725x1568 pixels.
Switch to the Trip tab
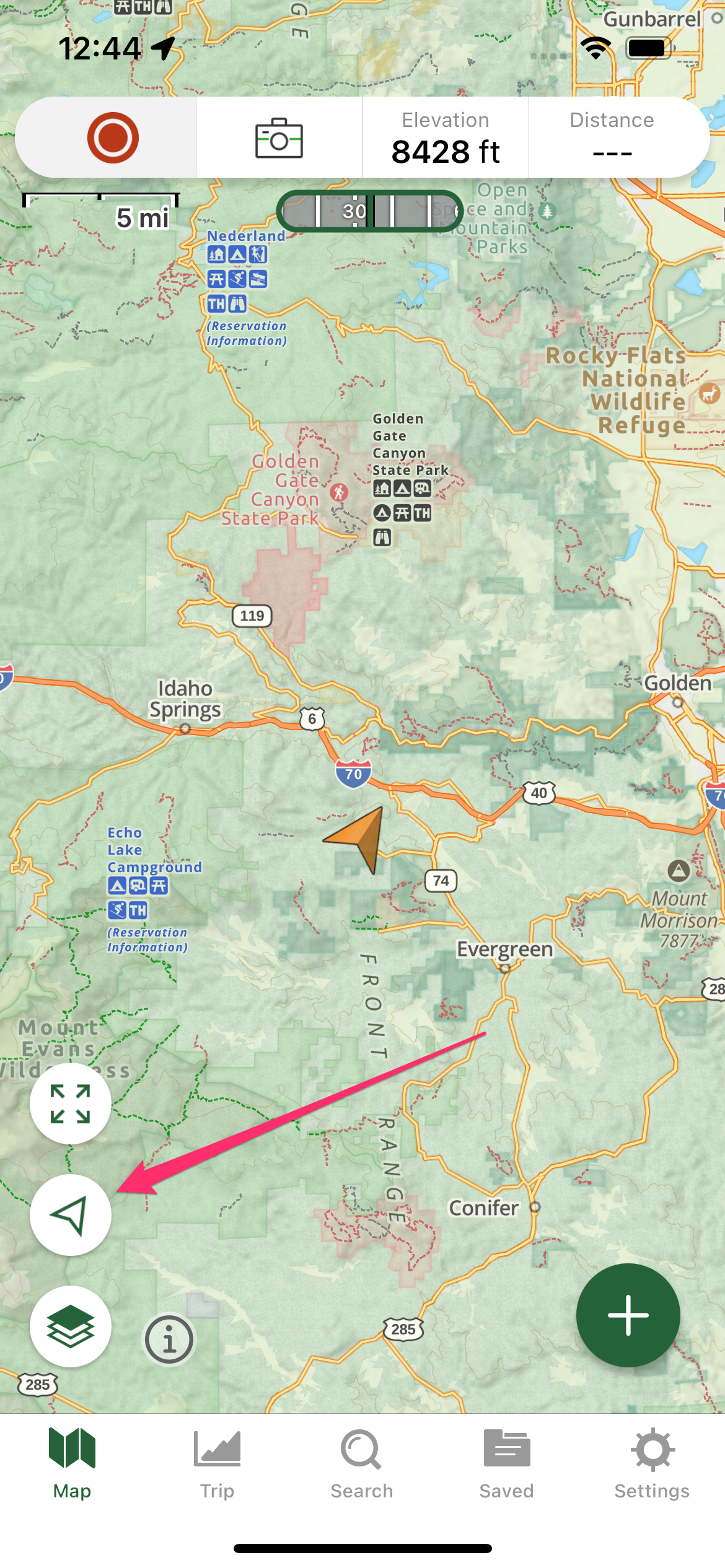click(217, 1464)
